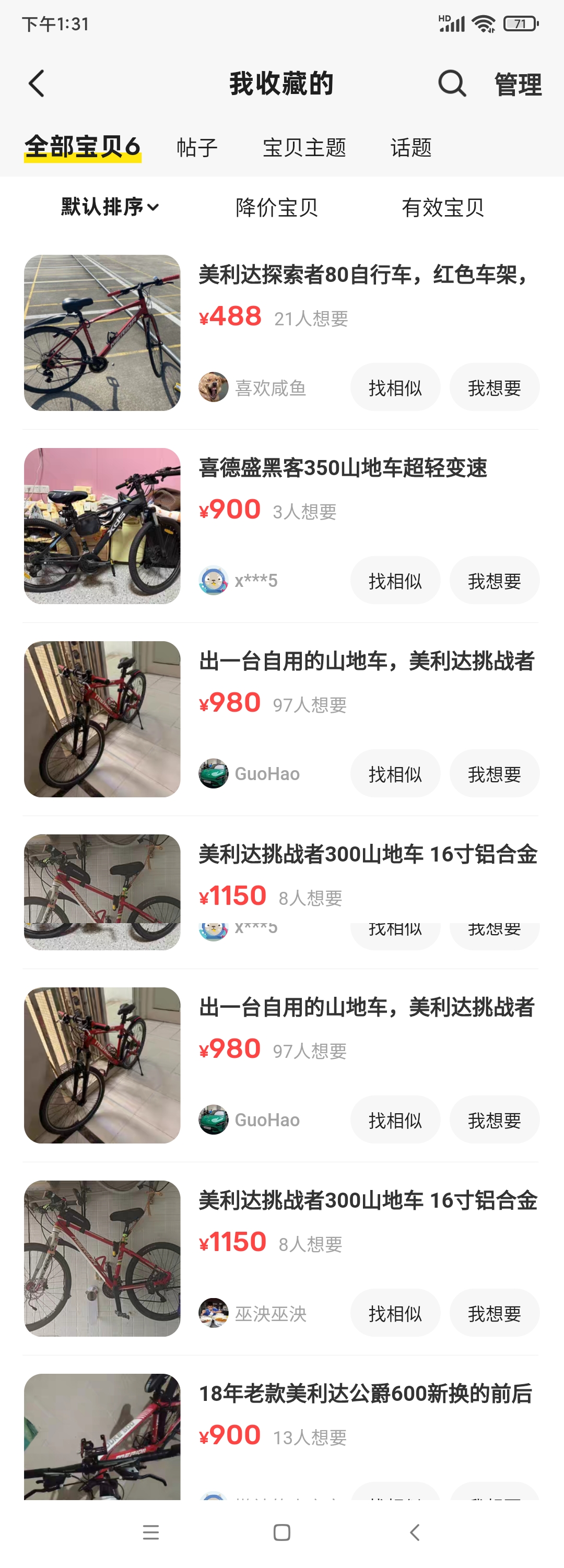Open the 宝贝主题 section

304,147
